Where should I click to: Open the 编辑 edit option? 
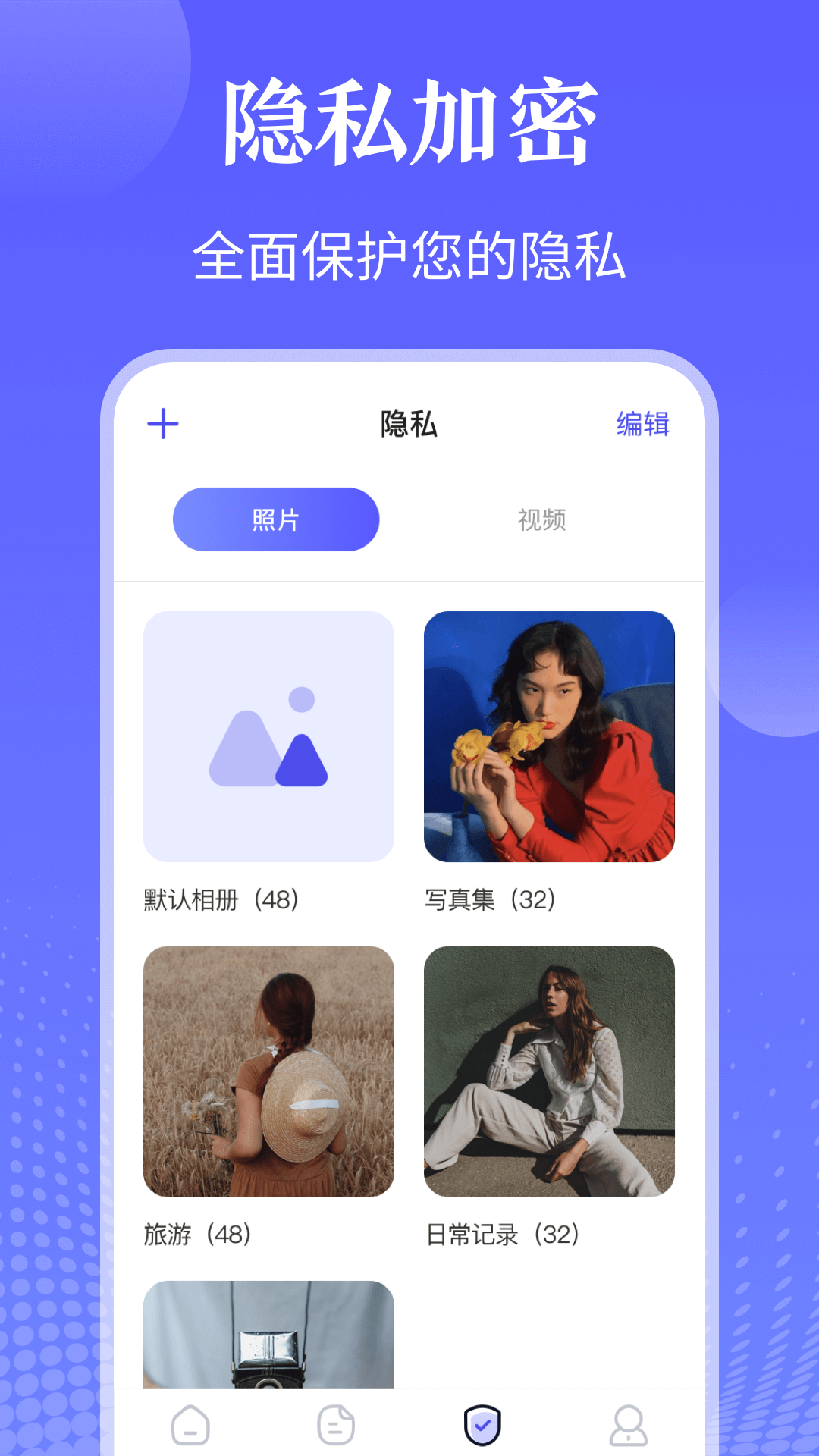coord(643,426)
